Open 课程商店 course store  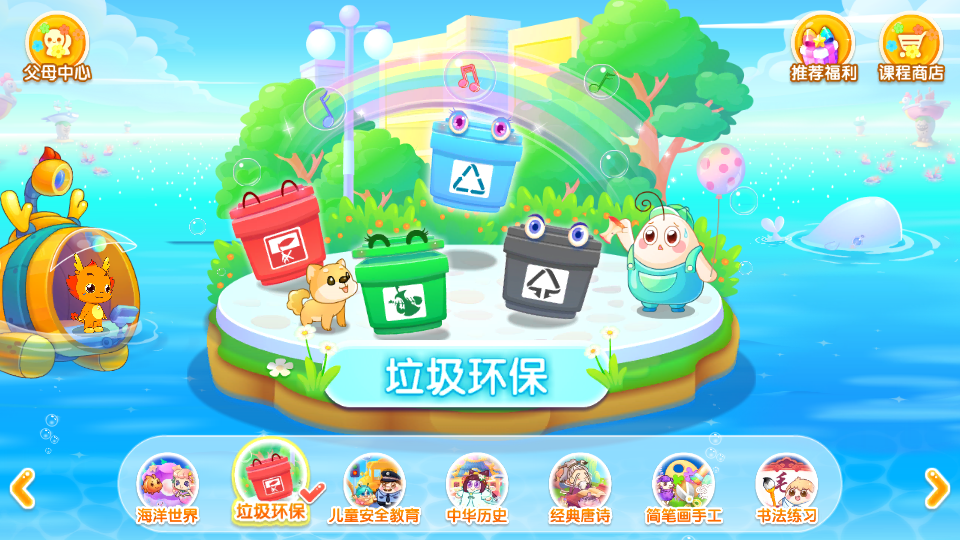[x=910, y=47]
